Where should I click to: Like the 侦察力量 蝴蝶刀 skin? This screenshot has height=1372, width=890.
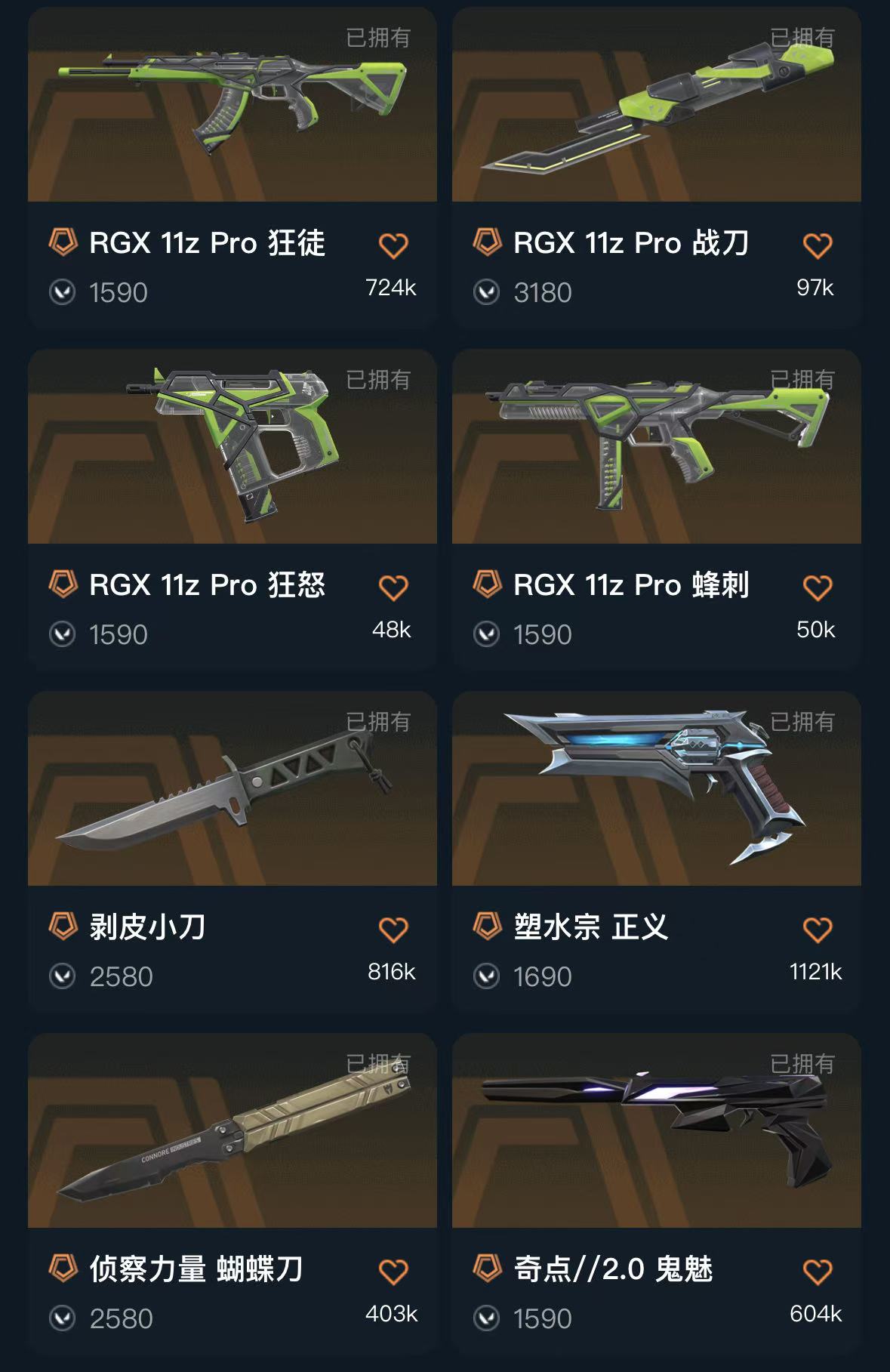[393, 1272]
